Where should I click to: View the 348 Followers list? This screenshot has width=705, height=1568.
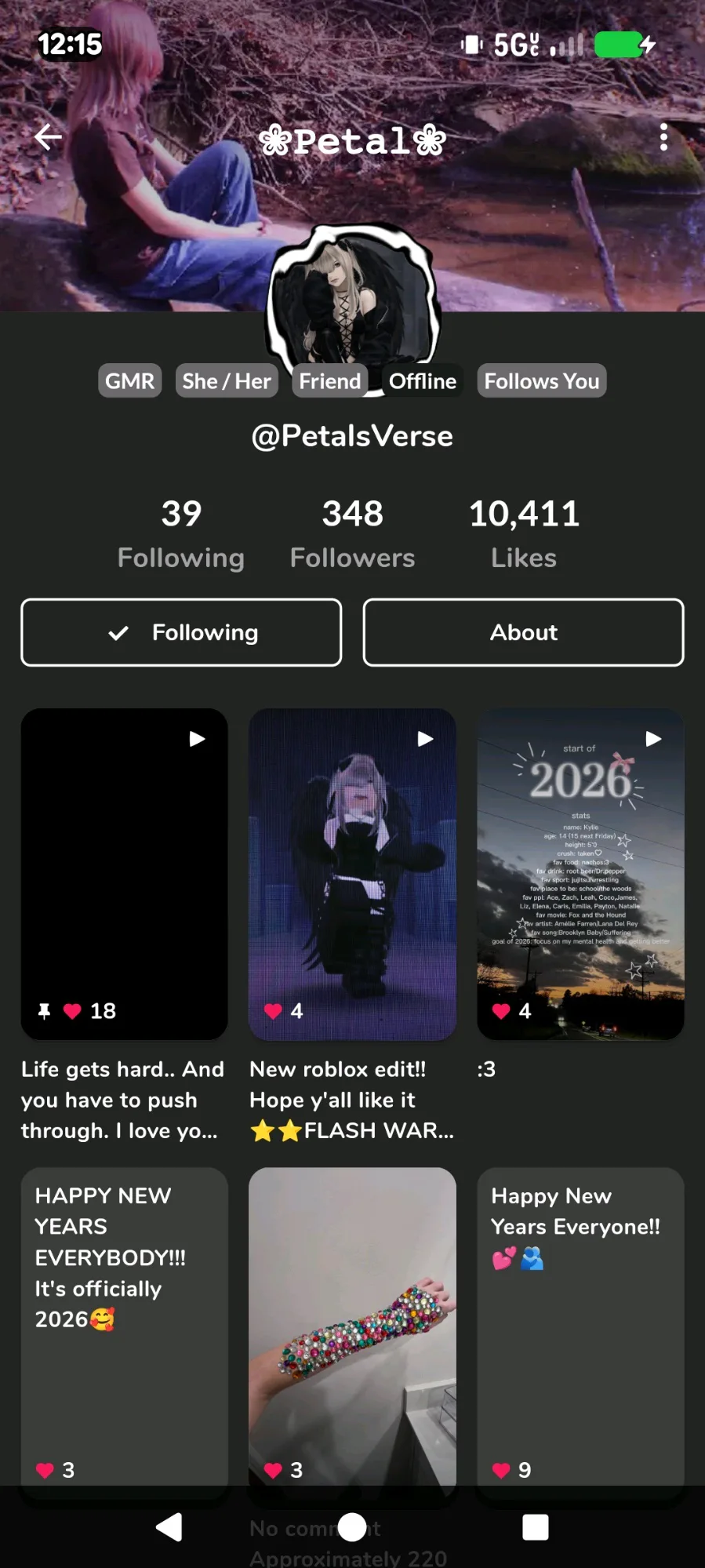point(352,533)
